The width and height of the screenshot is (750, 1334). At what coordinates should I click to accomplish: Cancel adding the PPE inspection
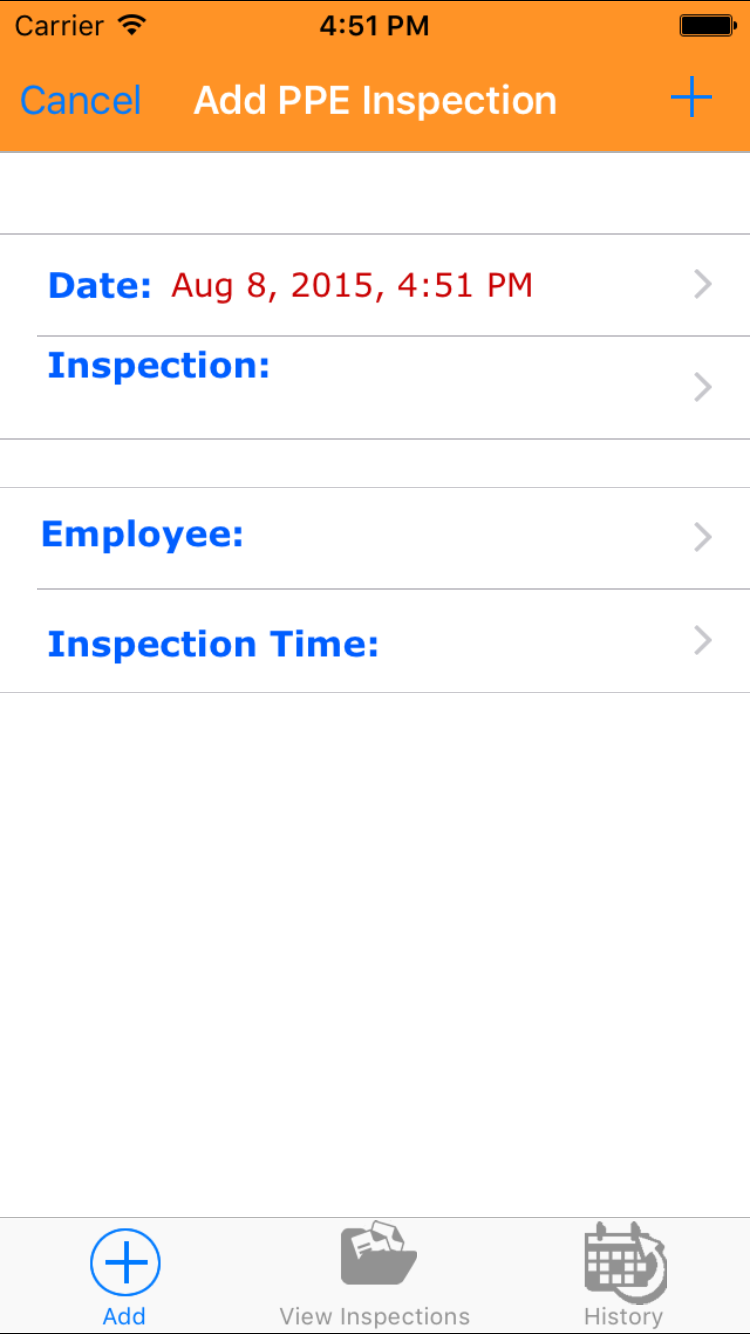[x=80, y=101]
